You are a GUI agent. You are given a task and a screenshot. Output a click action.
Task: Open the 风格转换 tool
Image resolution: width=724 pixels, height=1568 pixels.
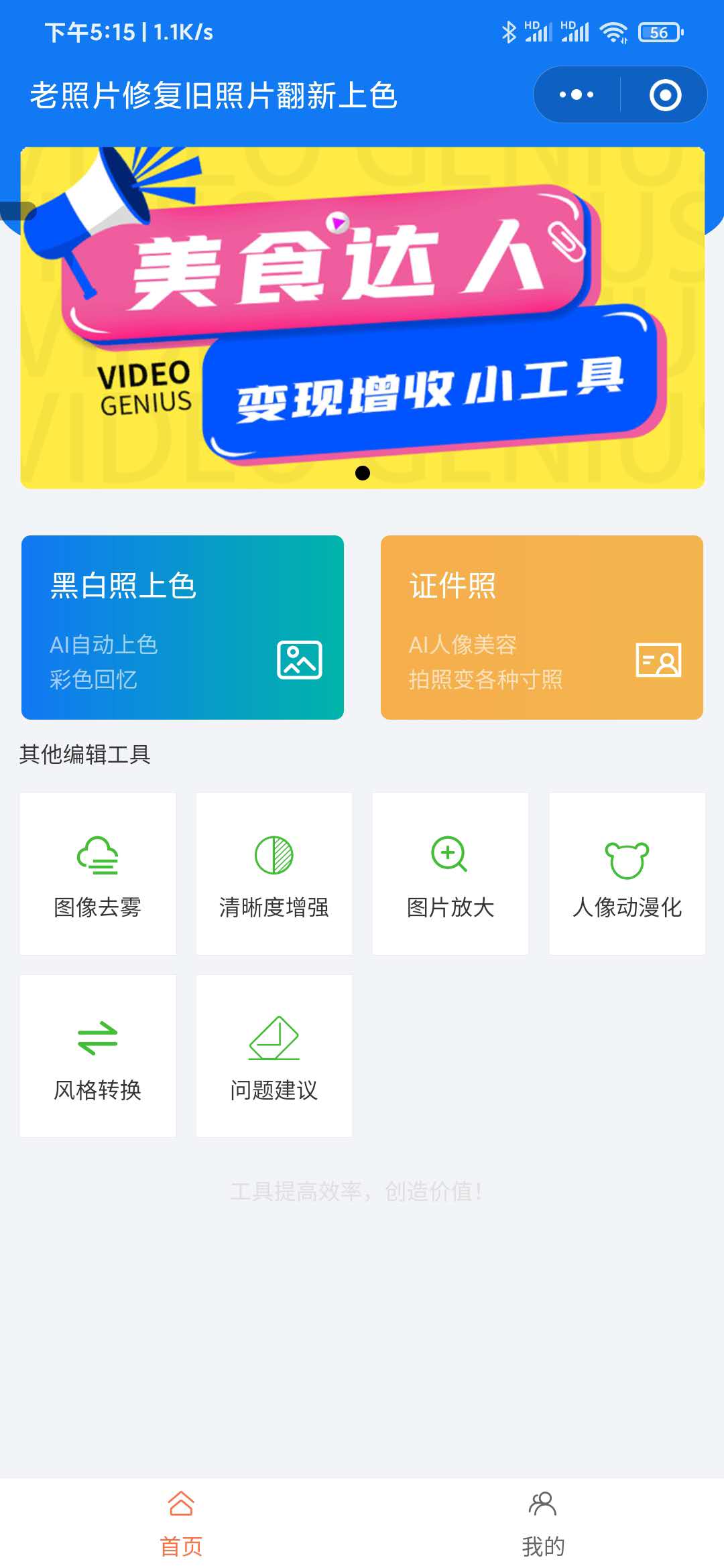98,1056
